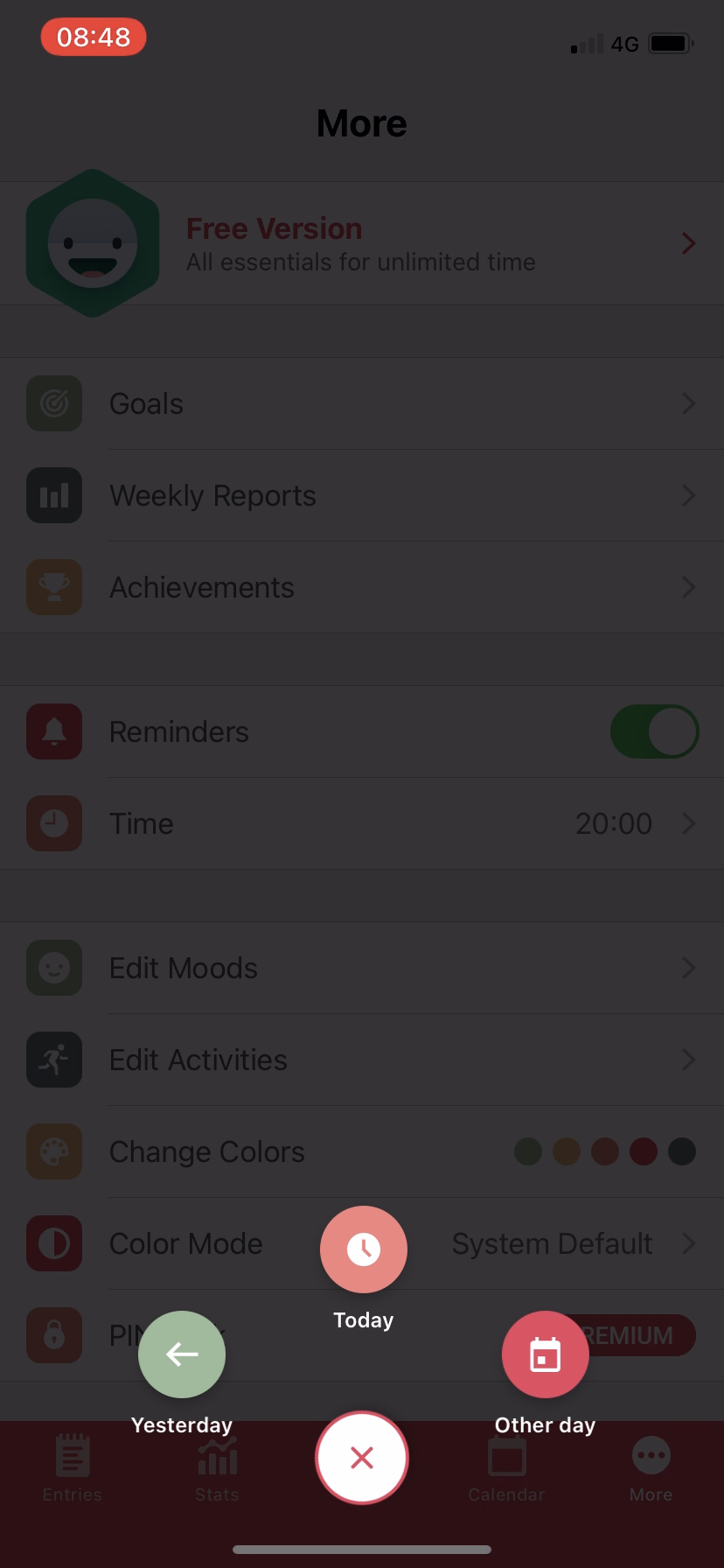
Task: Toggle the Reminders switch off
Action: click(x=655, y=731)
